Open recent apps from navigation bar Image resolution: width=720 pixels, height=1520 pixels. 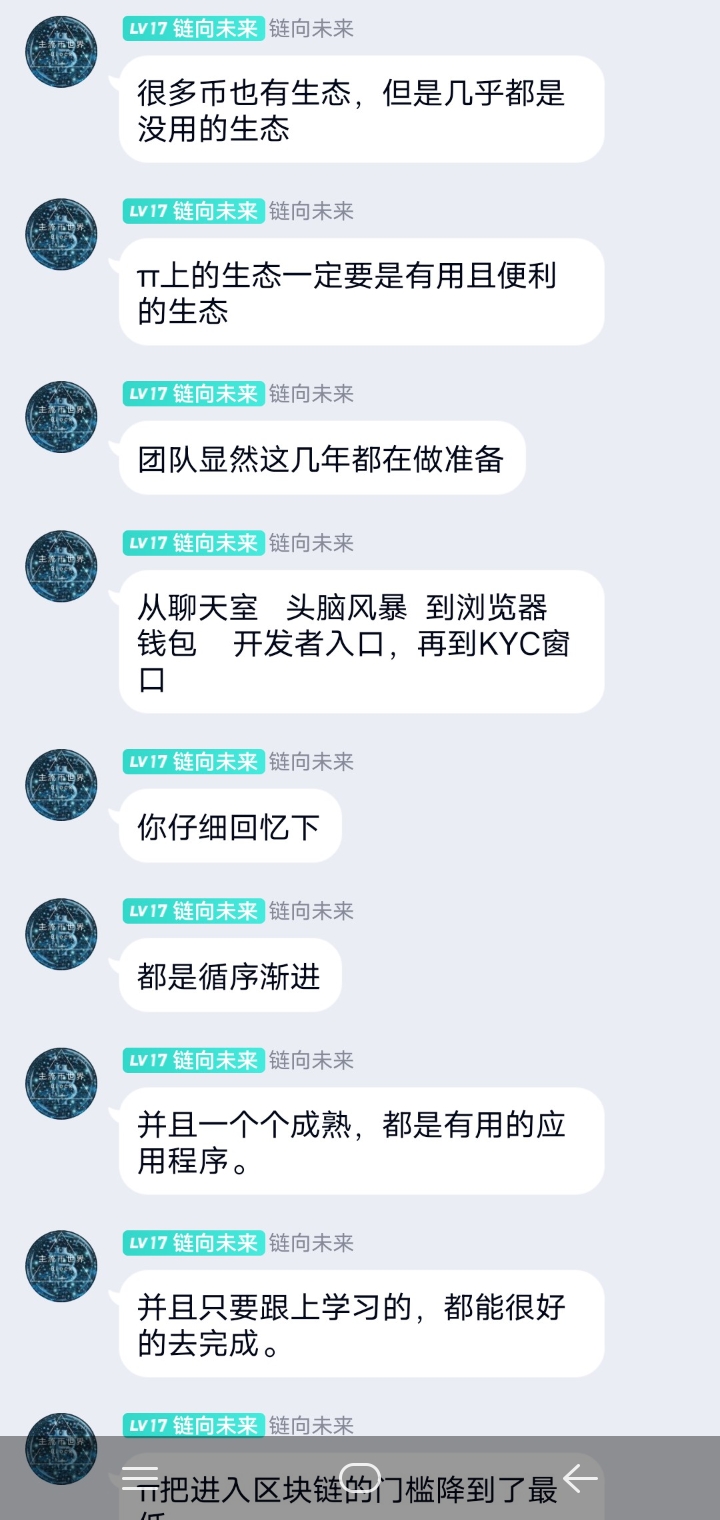tap(140, 1477)
